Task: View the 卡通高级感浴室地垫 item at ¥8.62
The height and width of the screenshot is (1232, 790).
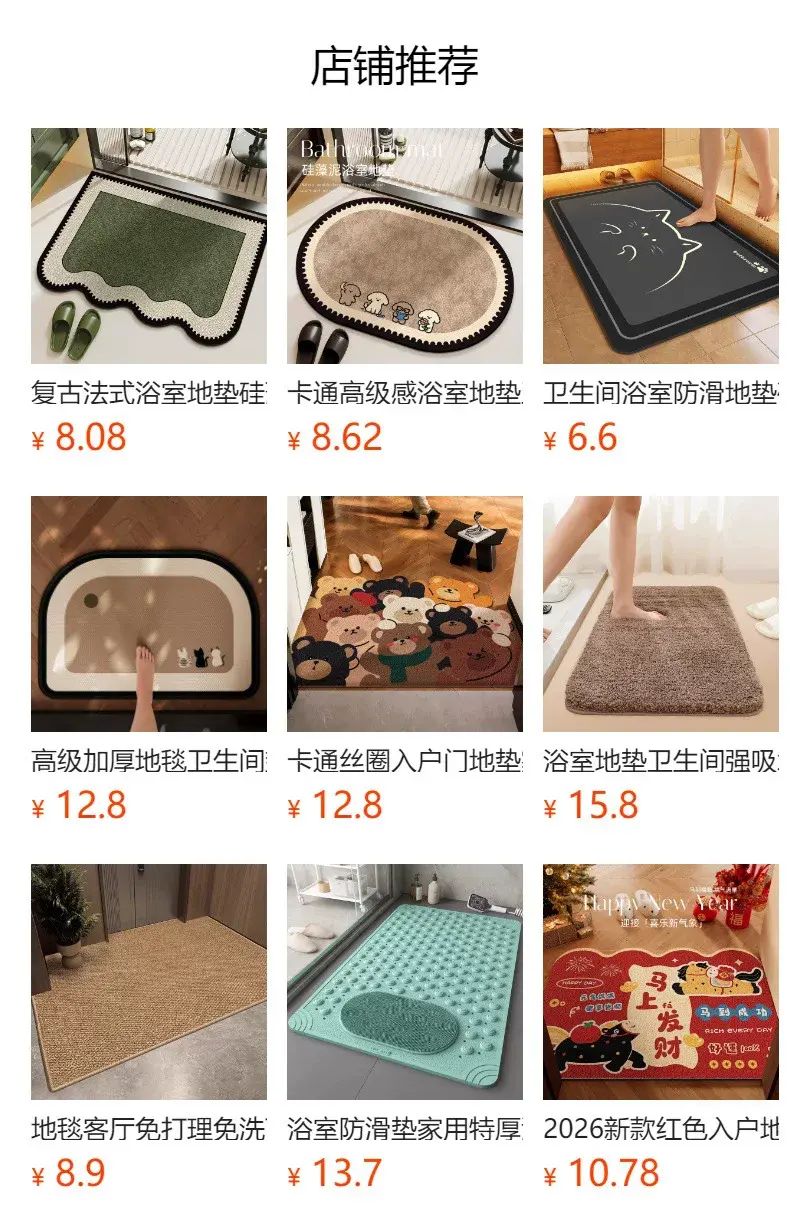Action: (x=405, y=291)
